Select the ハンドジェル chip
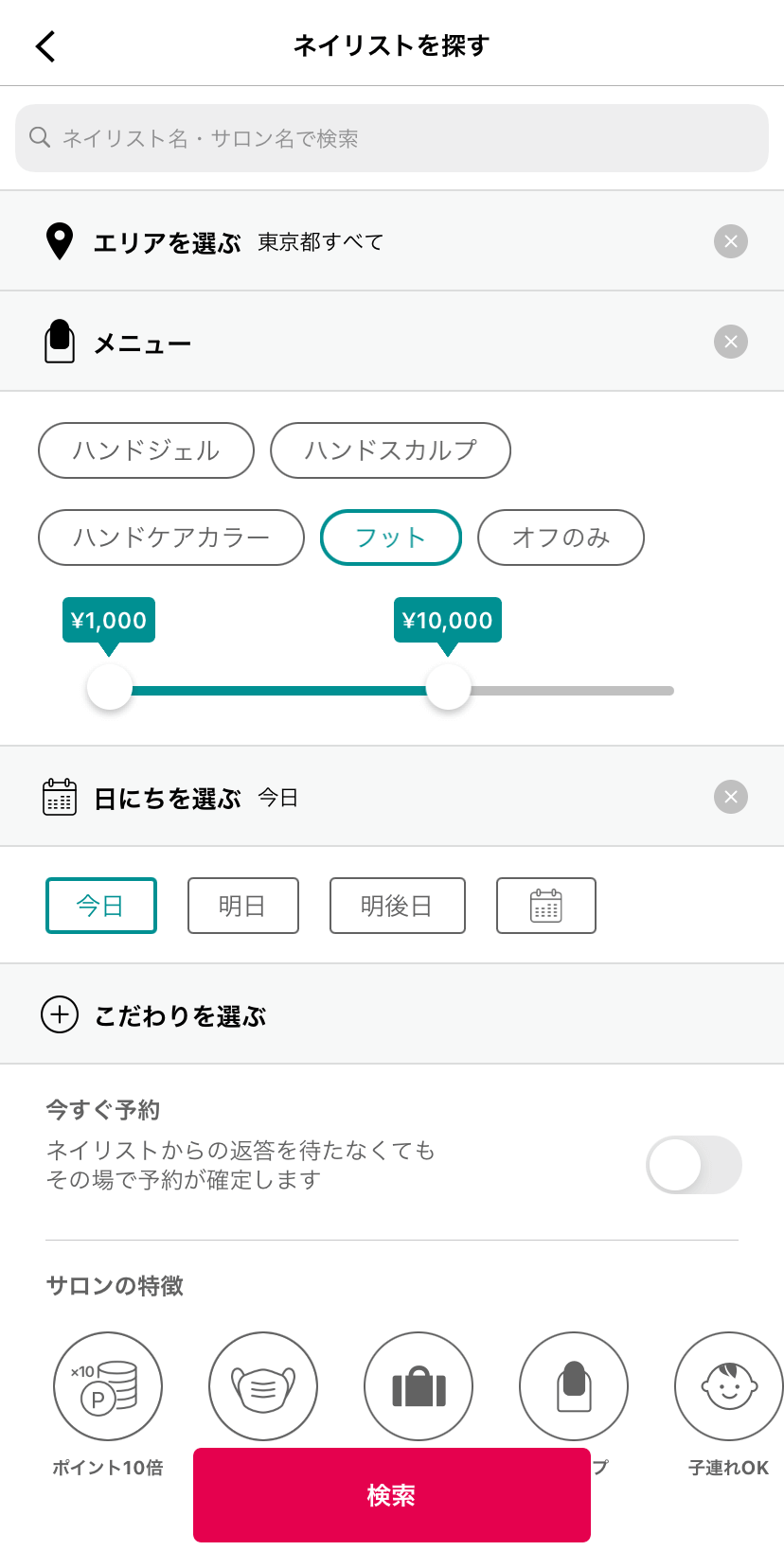This screenshot has width=784, height=1568. click(146, 450)
